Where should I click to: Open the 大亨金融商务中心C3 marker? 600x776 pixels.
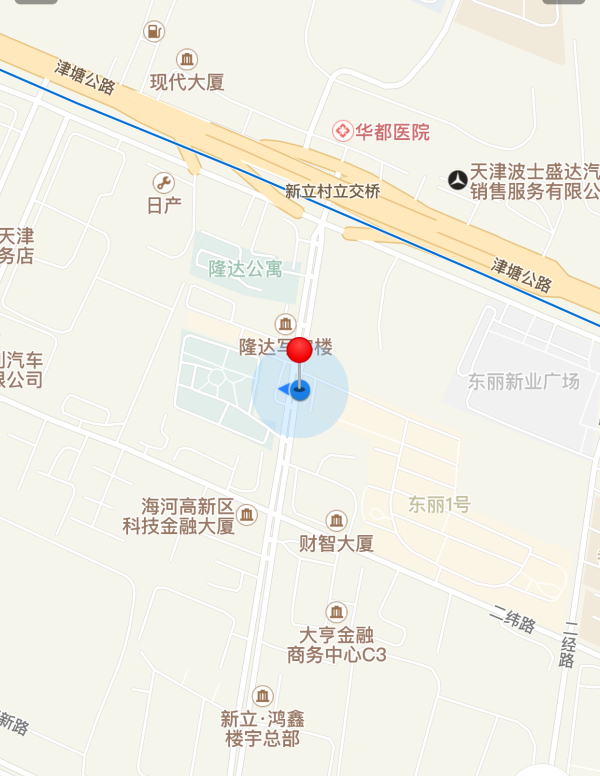point(337,611)
